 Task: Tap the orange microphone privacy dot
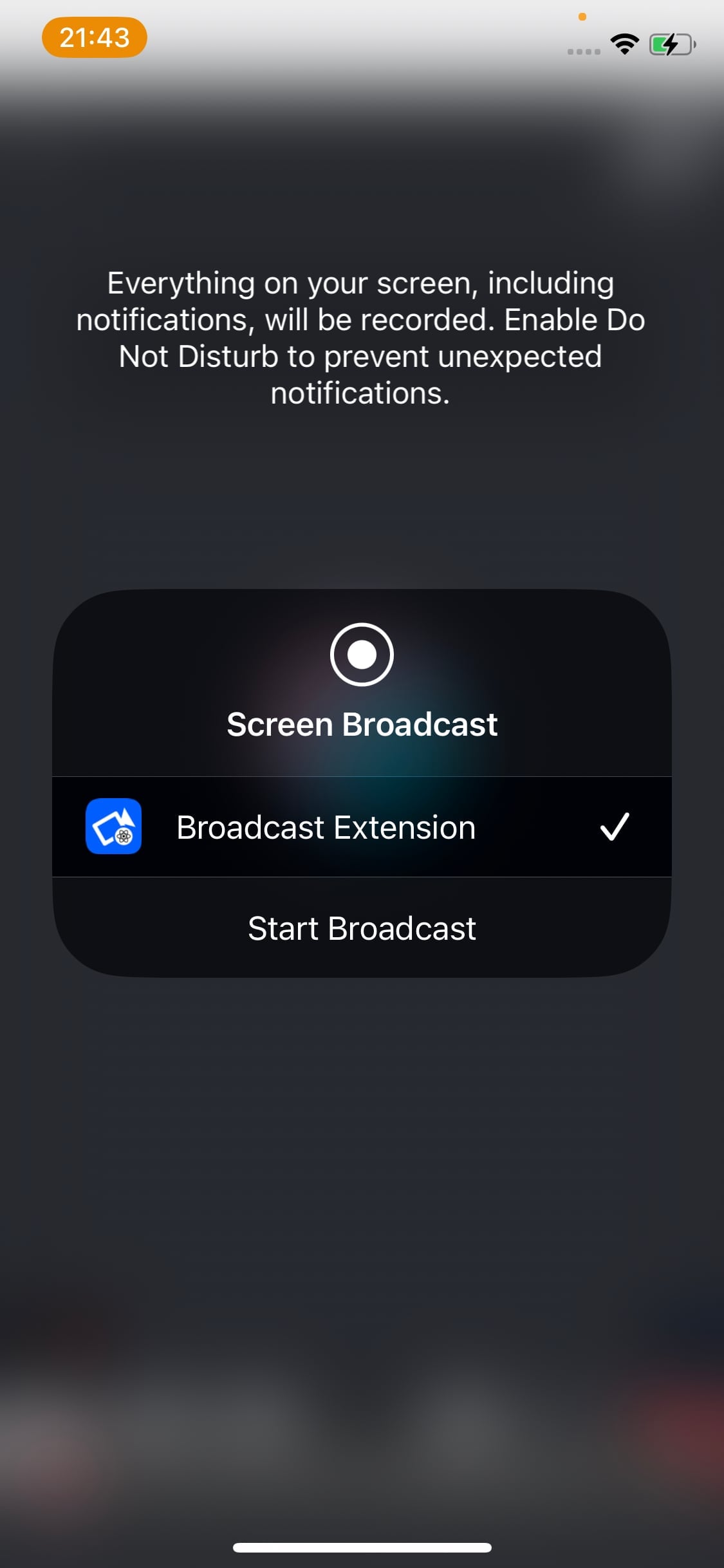coord(581,17)
